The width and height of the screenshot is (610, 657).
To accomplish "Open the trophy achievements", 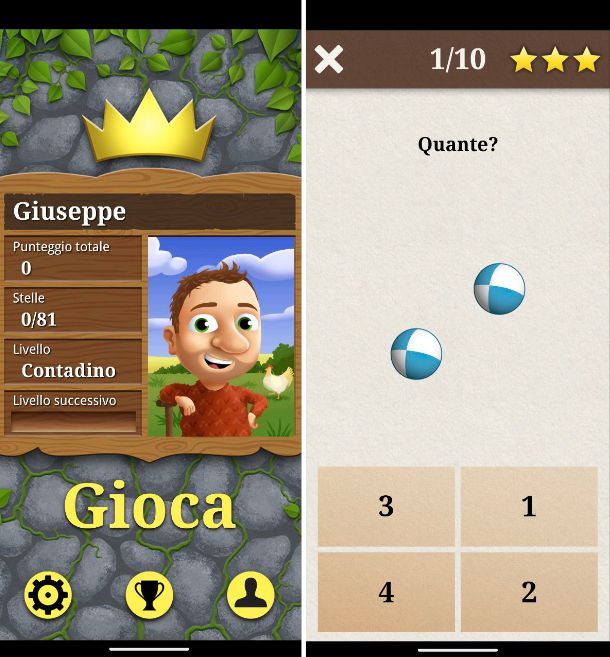I will pyautogui.click(x=150, y=596).
